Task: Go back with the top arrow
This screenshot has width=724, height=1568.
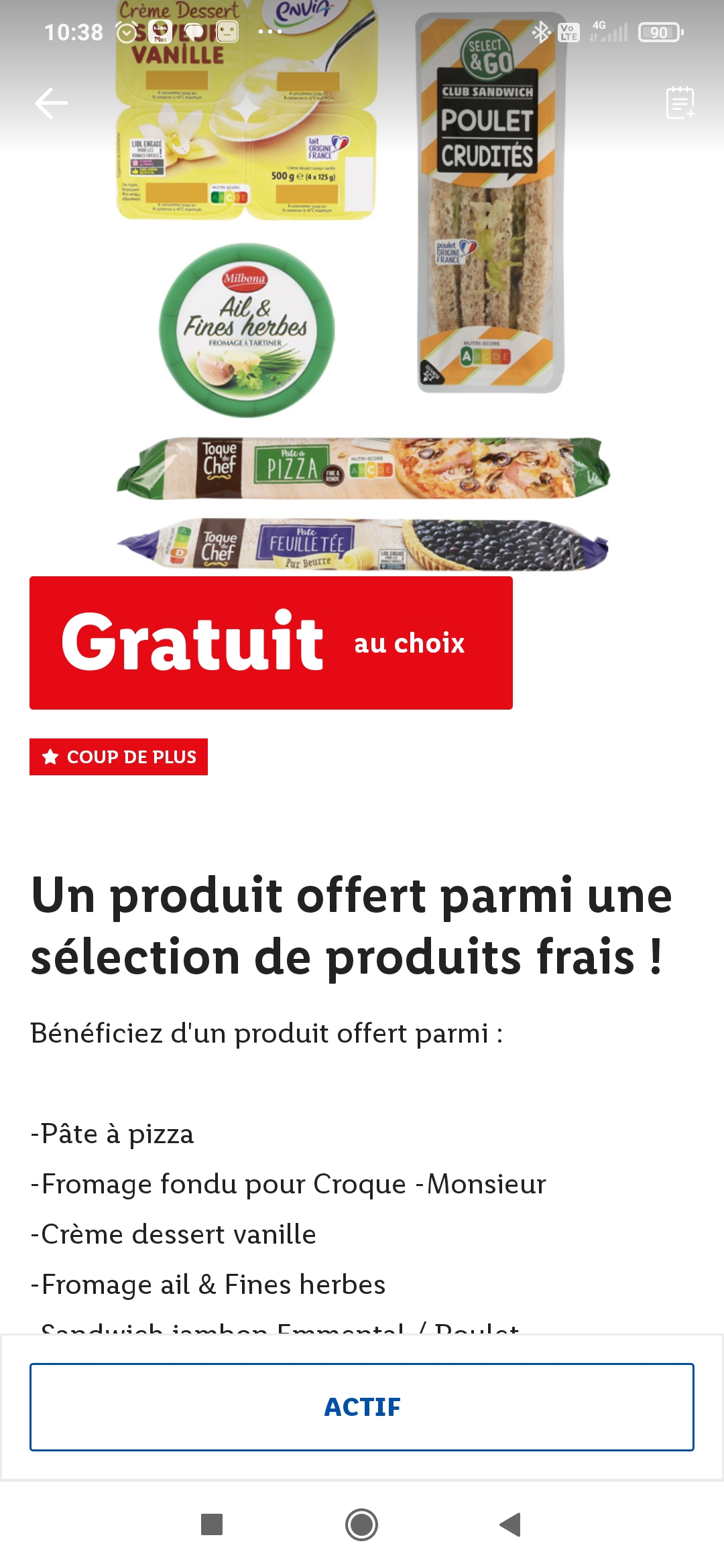Action: click(51, 103)
